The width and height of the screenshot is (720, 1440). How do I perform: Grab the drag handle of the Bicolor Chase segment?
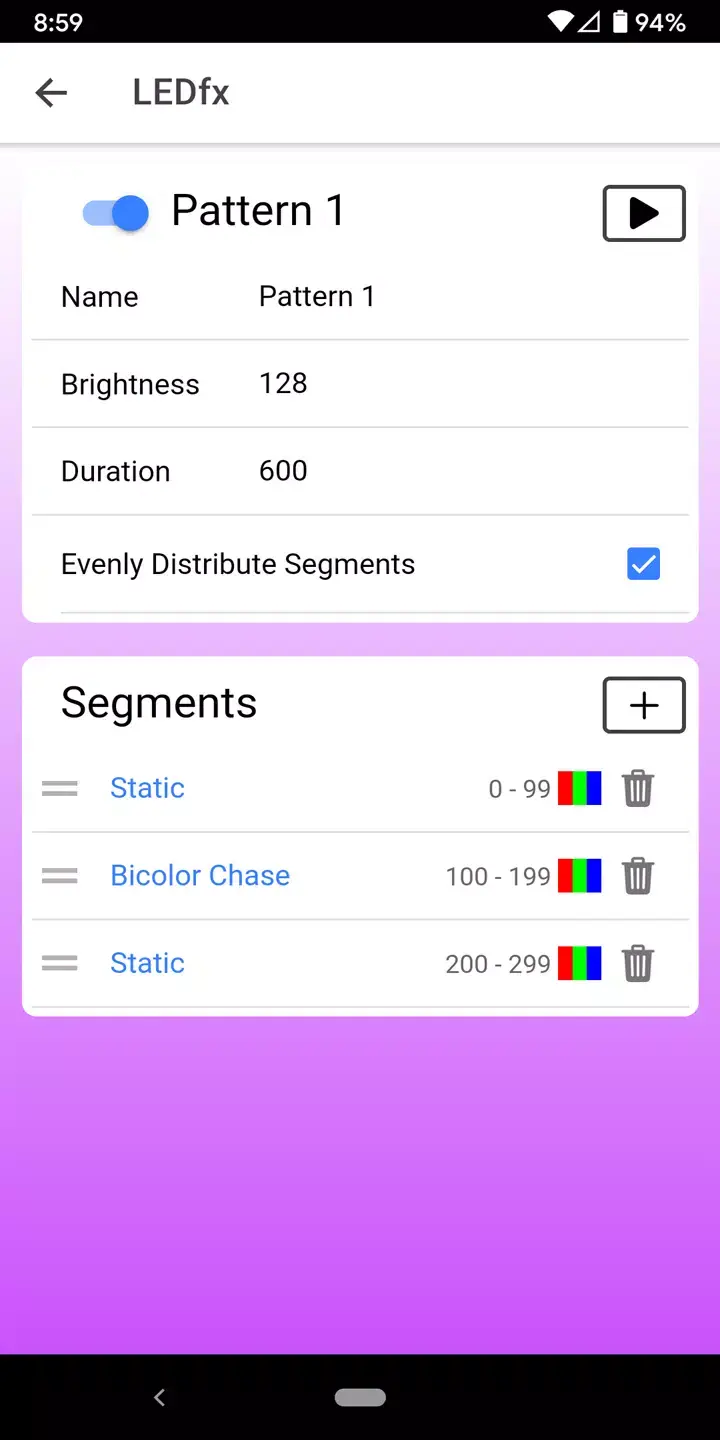coord(59,876)
